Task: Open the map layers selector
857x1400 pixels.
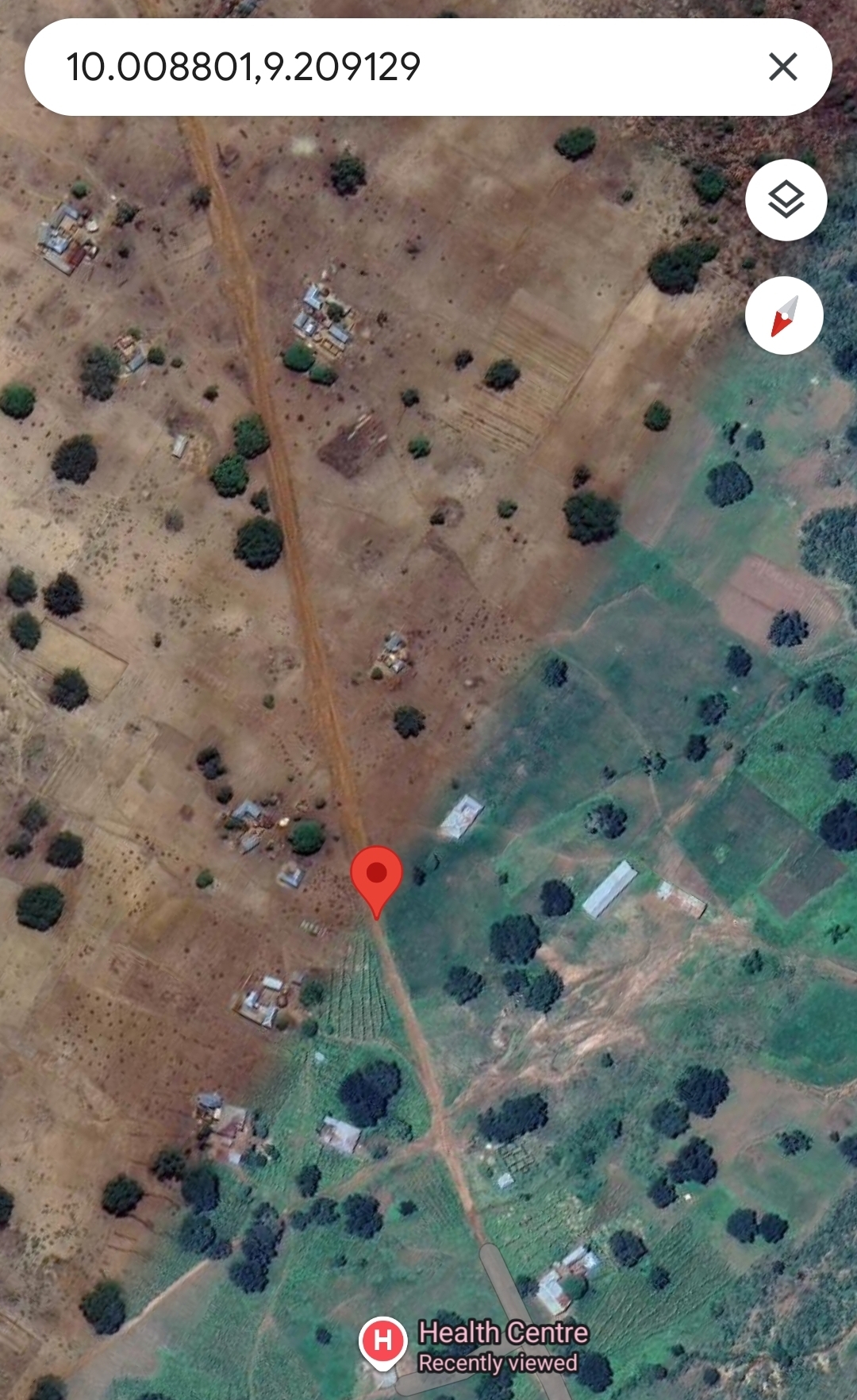Action: (x=786, y=200)
